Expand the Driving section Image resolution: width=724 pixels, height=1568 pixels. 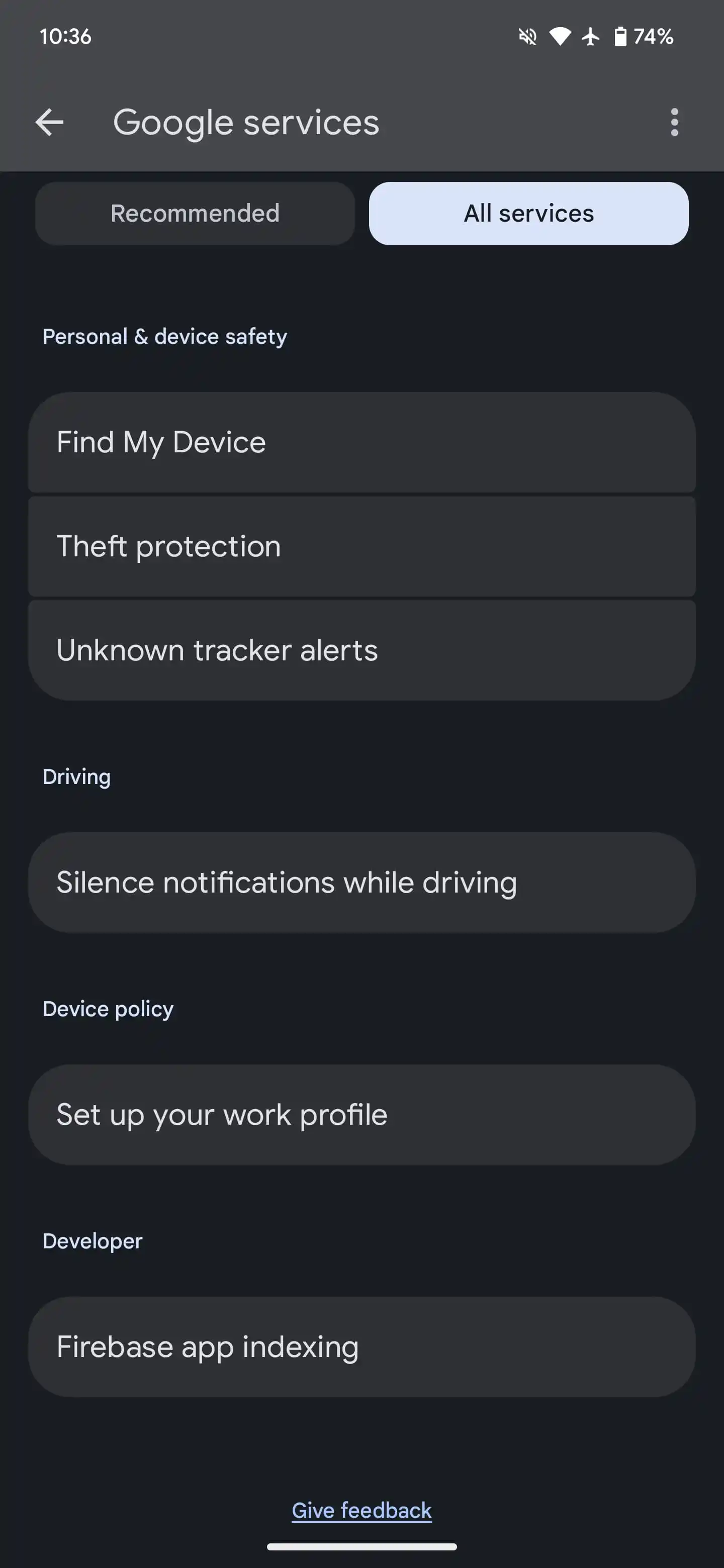(75, 776)
